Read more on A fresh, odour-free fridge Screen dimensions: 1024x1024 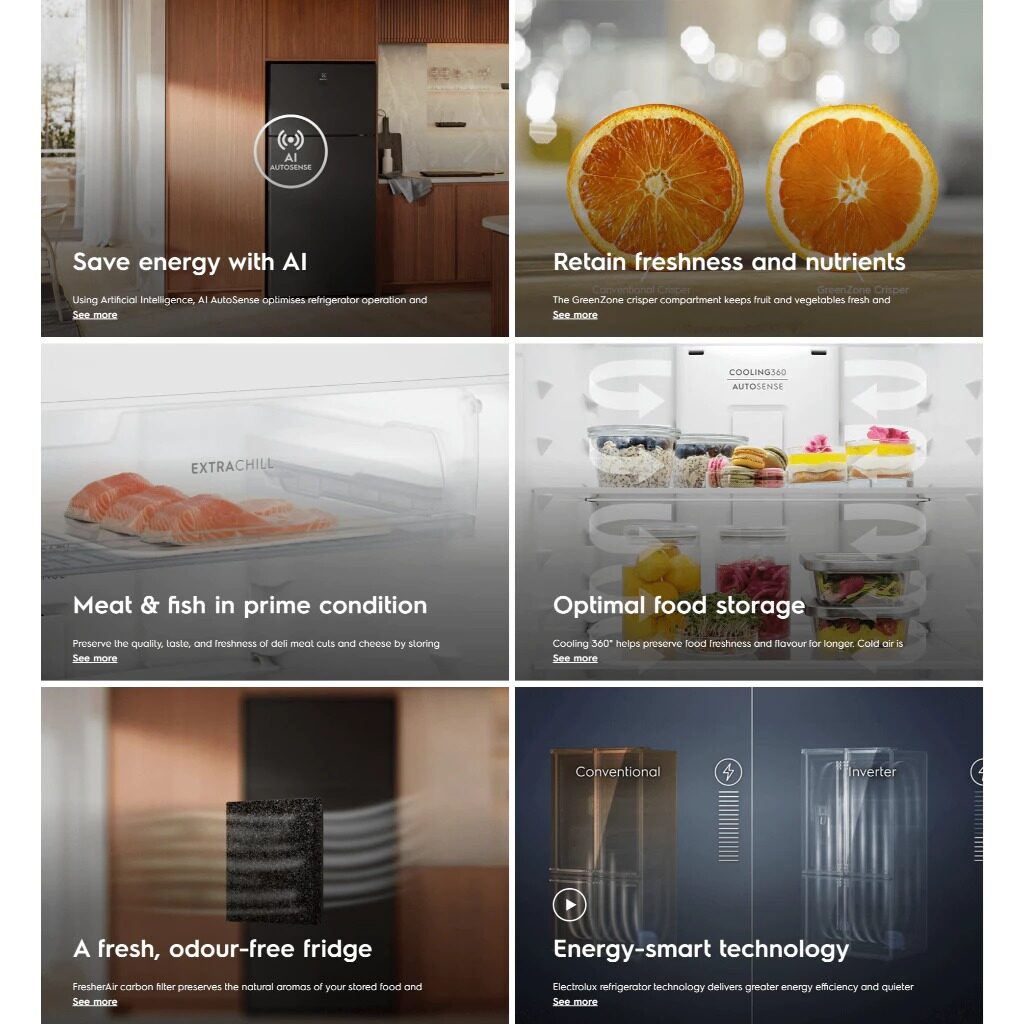(95, 1002)
